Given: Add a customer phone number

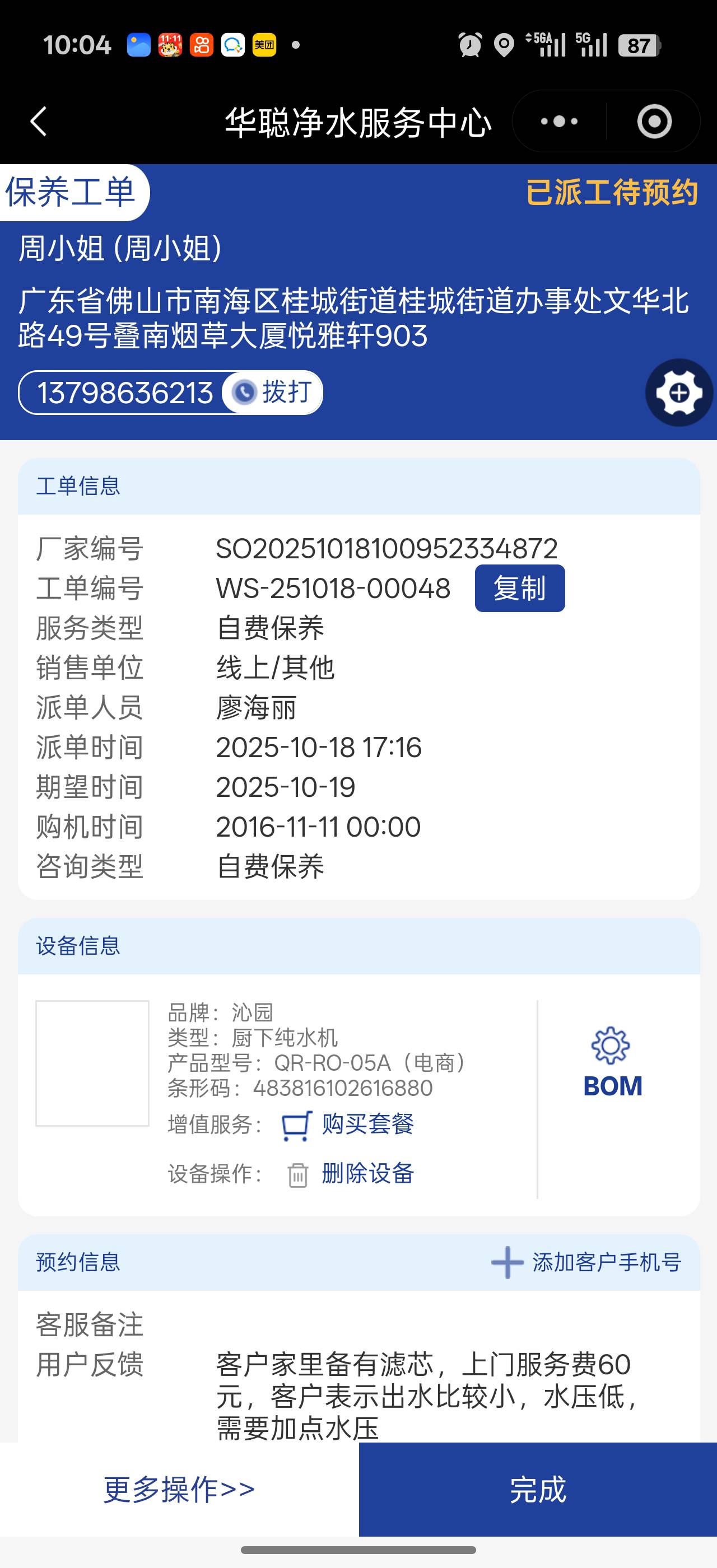Looking at the screenshot, I should 586,1262.
